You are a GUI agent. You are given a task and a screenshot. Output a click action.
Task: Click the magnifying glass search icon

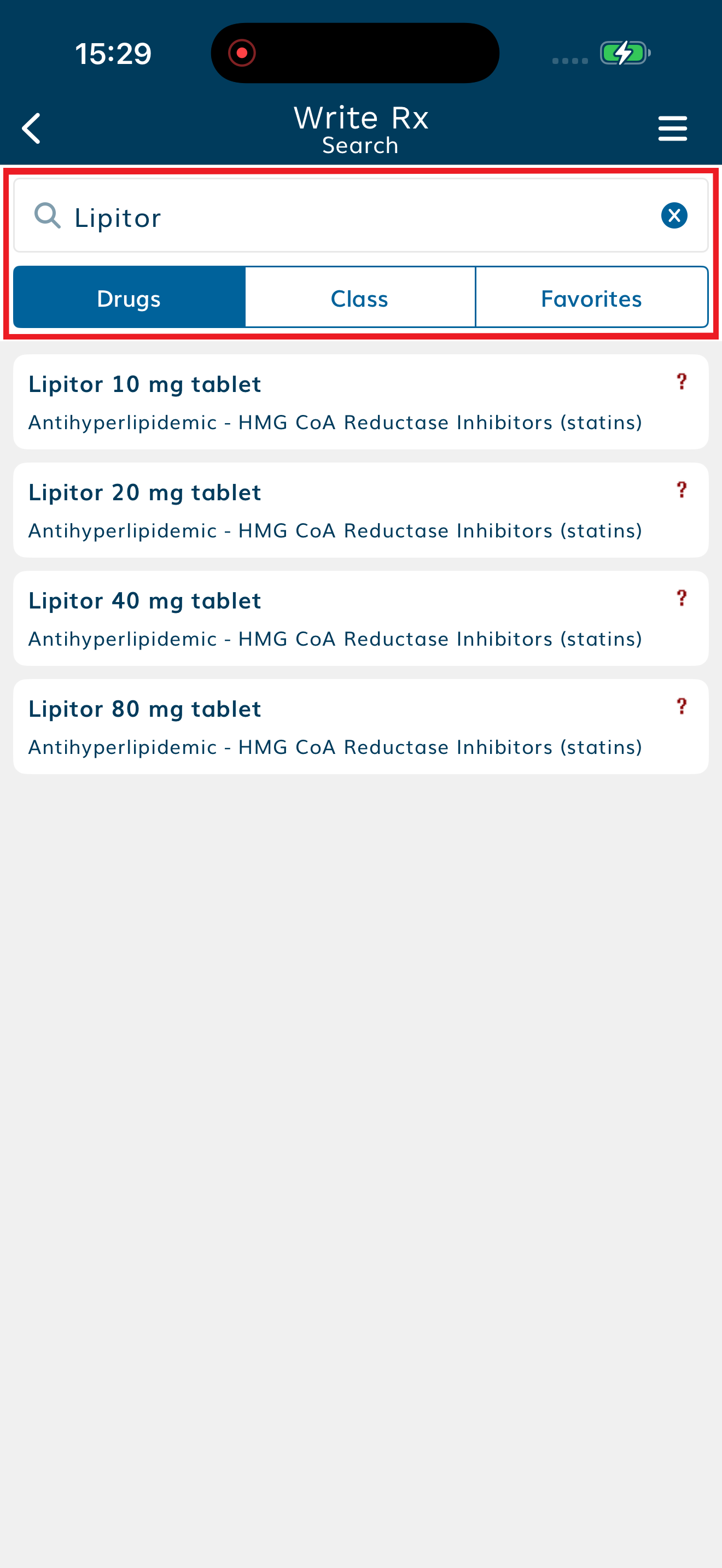49,216
